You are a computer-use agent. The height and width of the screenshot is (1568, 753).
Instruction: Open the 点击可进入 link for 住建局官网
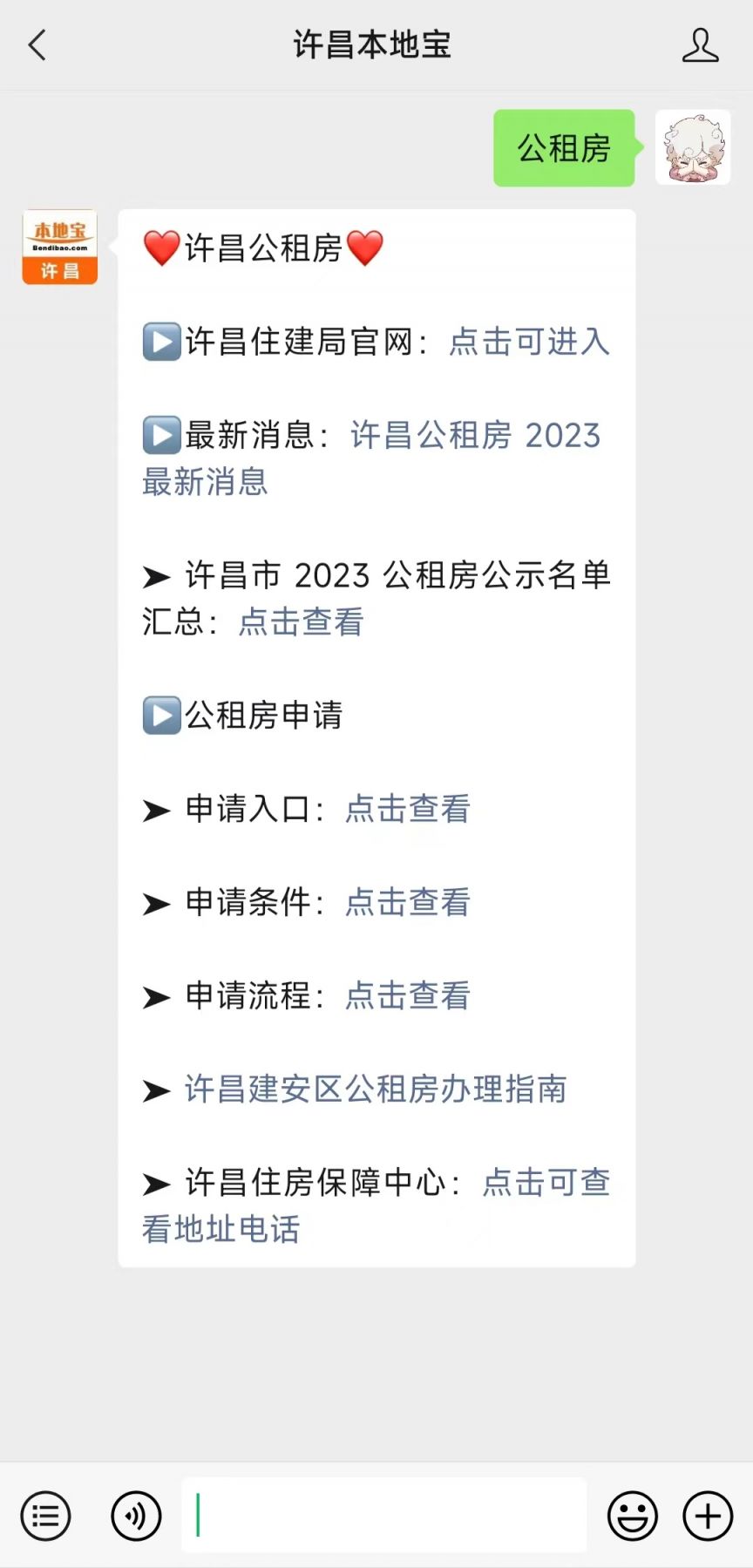529,342
